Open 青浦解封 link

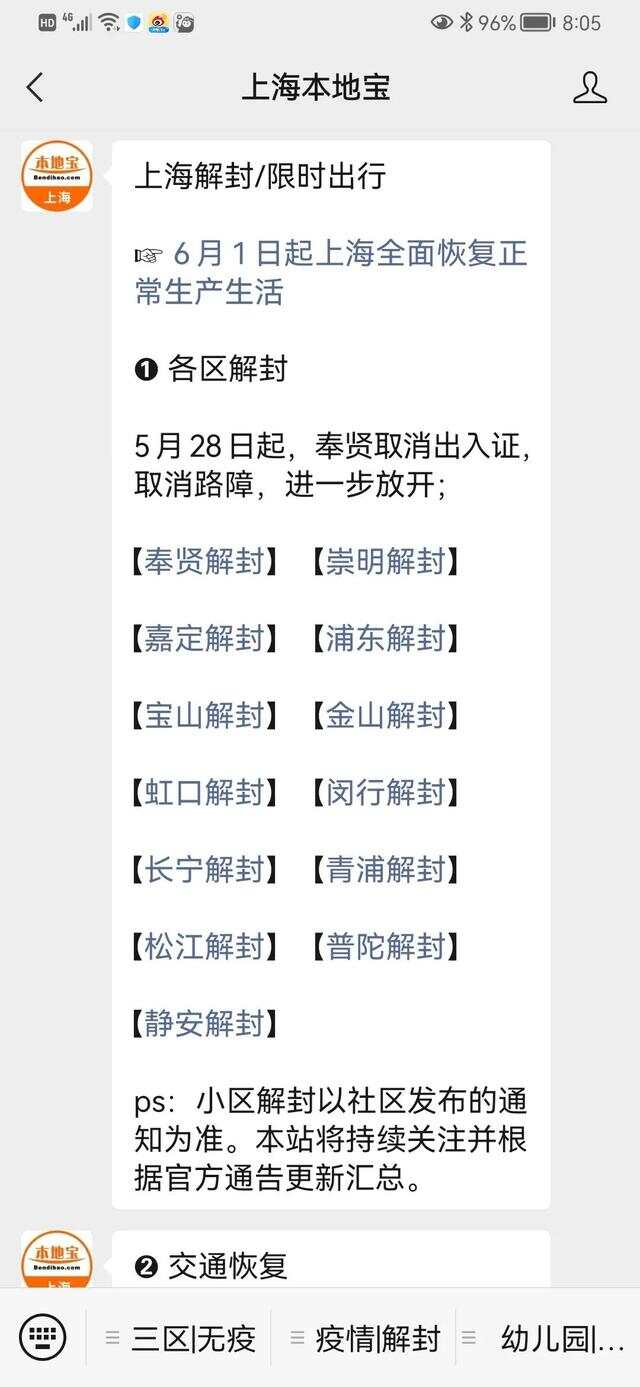(x=385, y=869)
